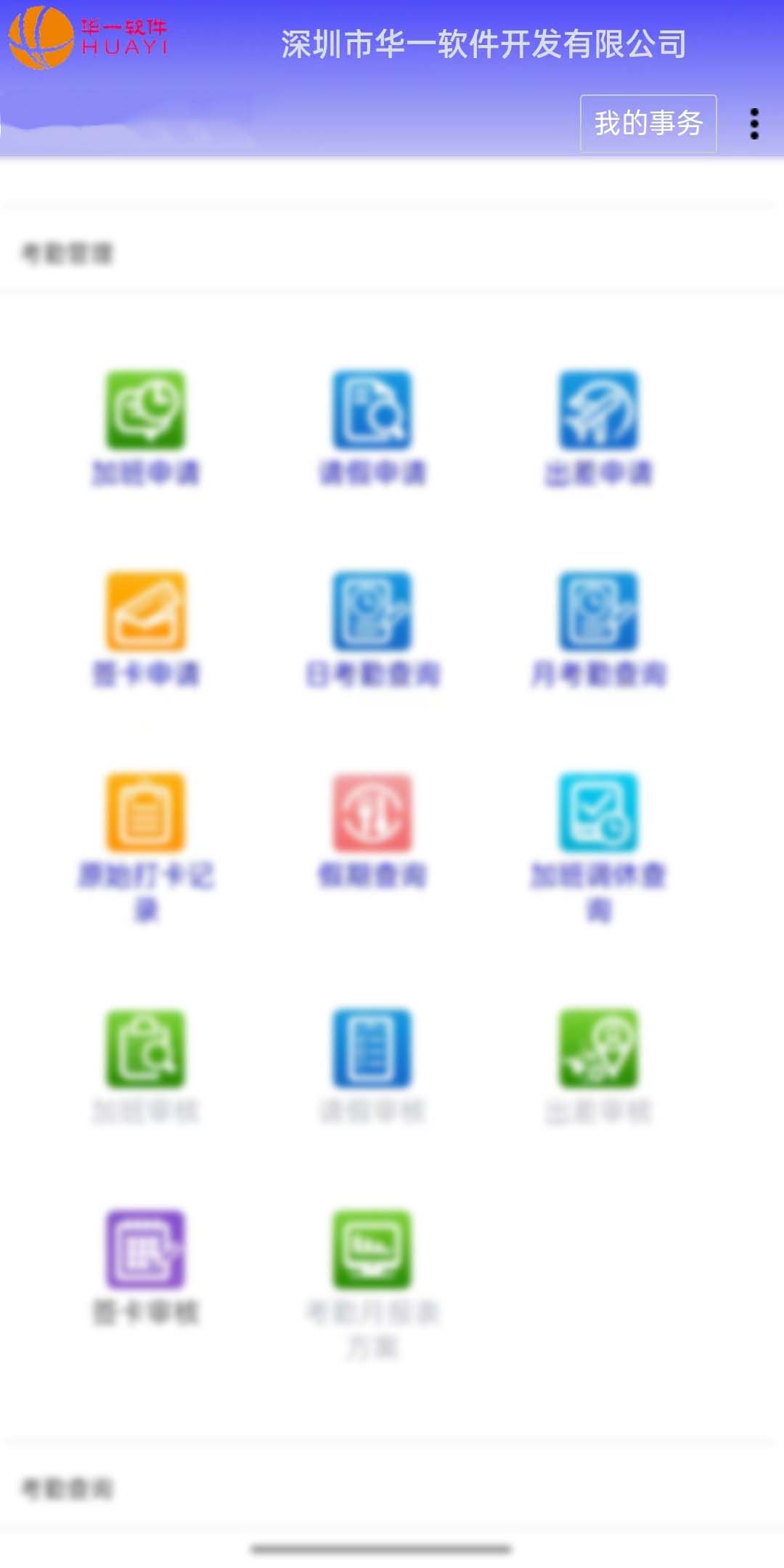Open 考勤月报表方案 with the green monitor icon
The width and height of the screenshot is (784, 1568).
372,1250
